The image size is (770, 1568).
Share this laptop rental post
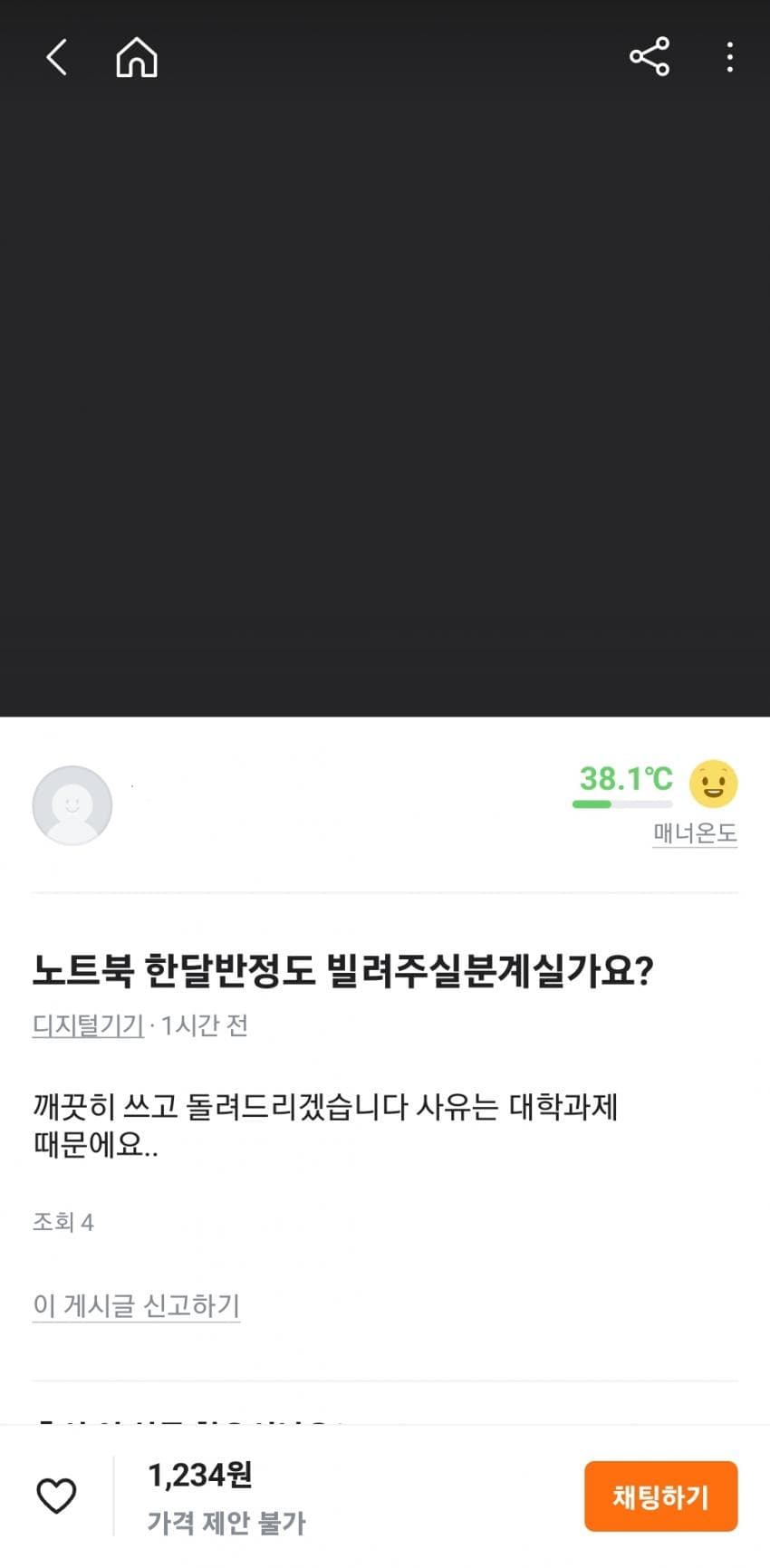pyautogui.click(x=649, y=57)
